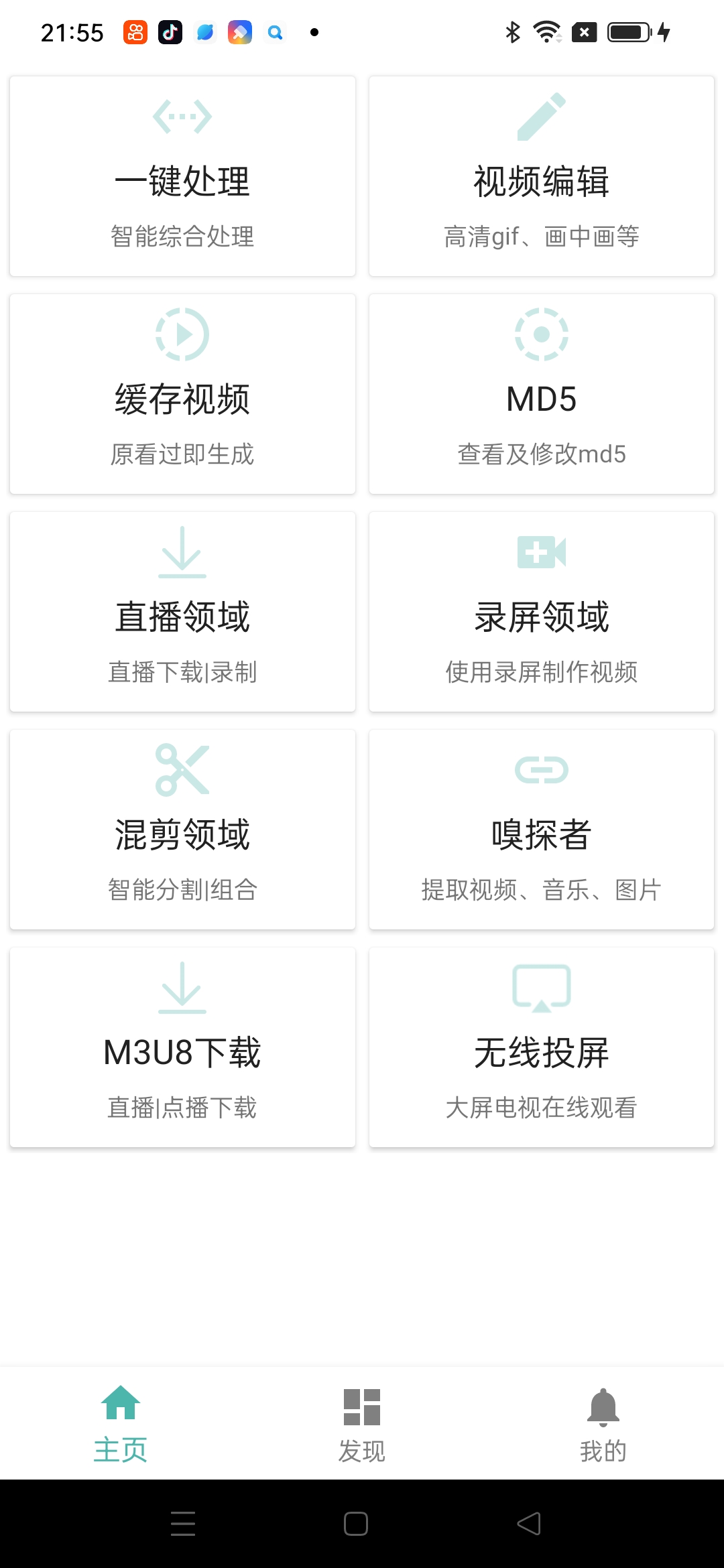Open the 缓存视频 feature card

[x=182, y=393]
